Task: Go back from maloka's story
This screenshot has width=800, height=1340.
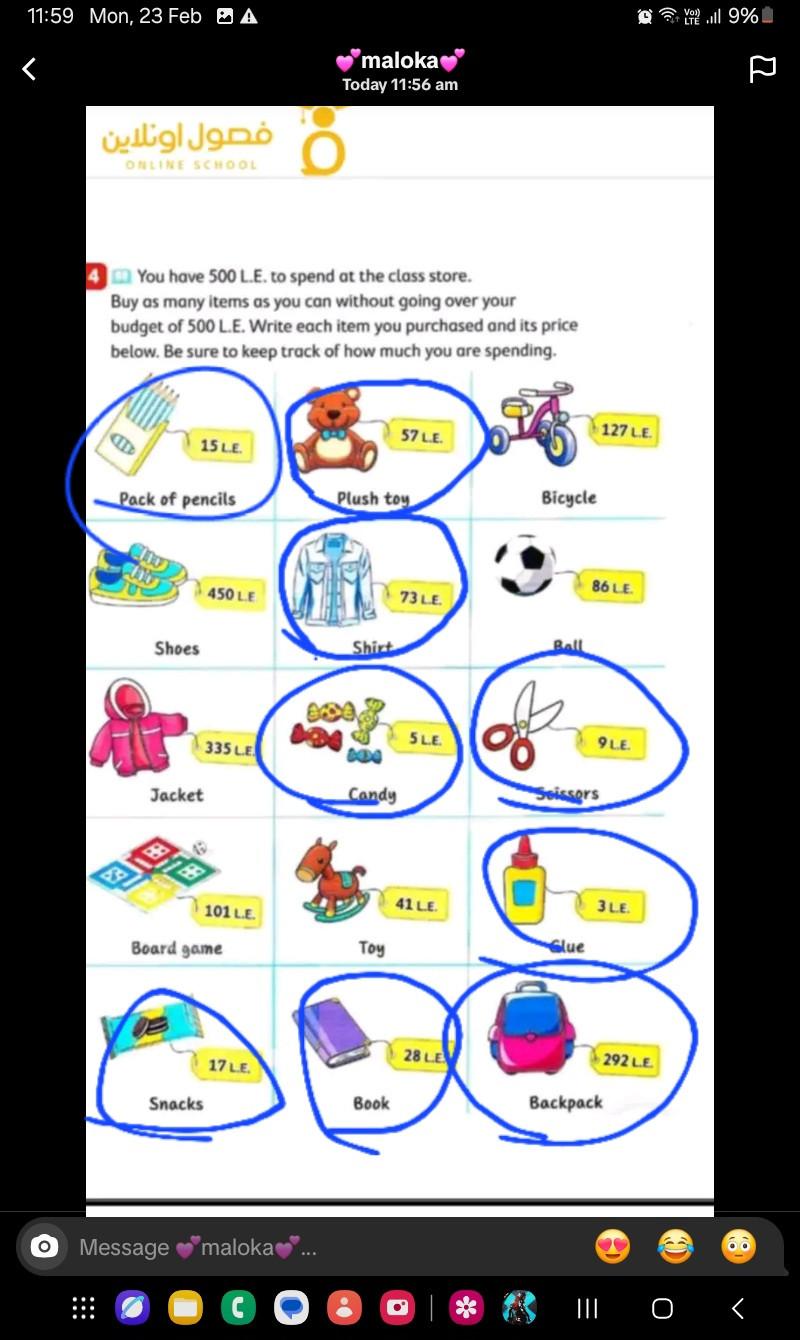Action: [30, 69]
